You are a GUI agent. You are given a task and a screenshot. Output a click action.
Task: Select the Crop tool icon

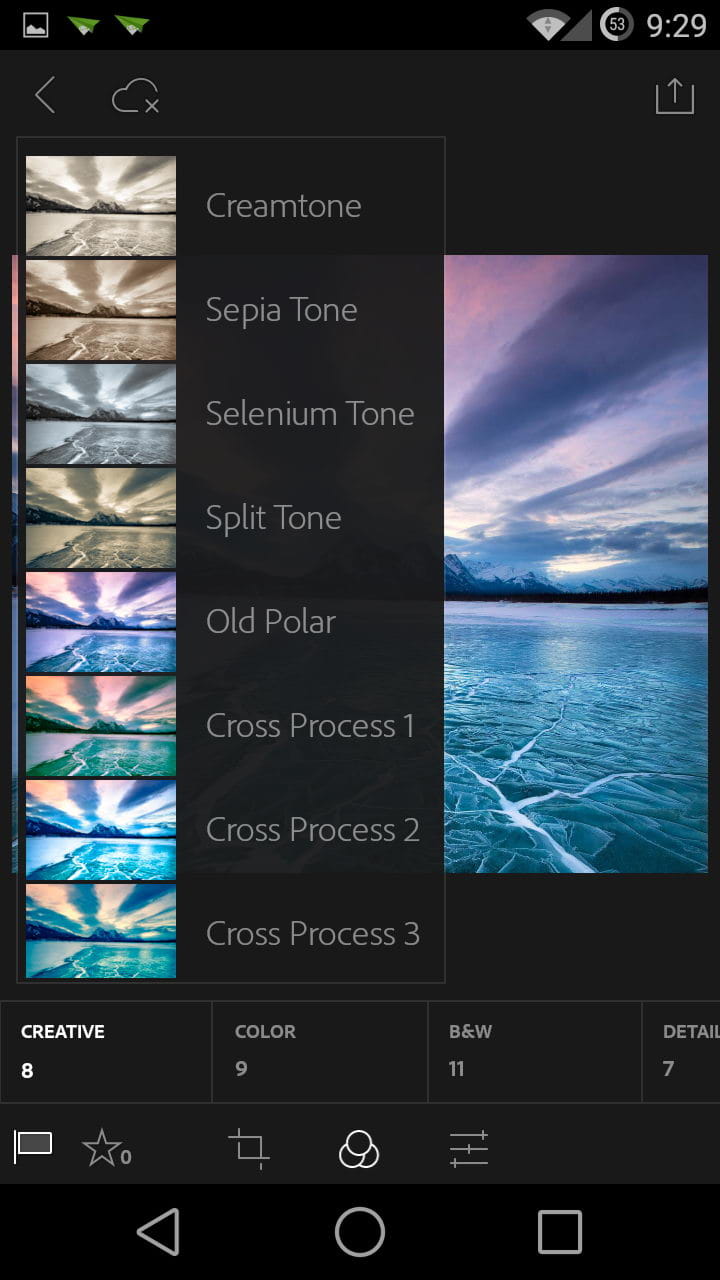pyautogui.click(x=250, y=1148)
